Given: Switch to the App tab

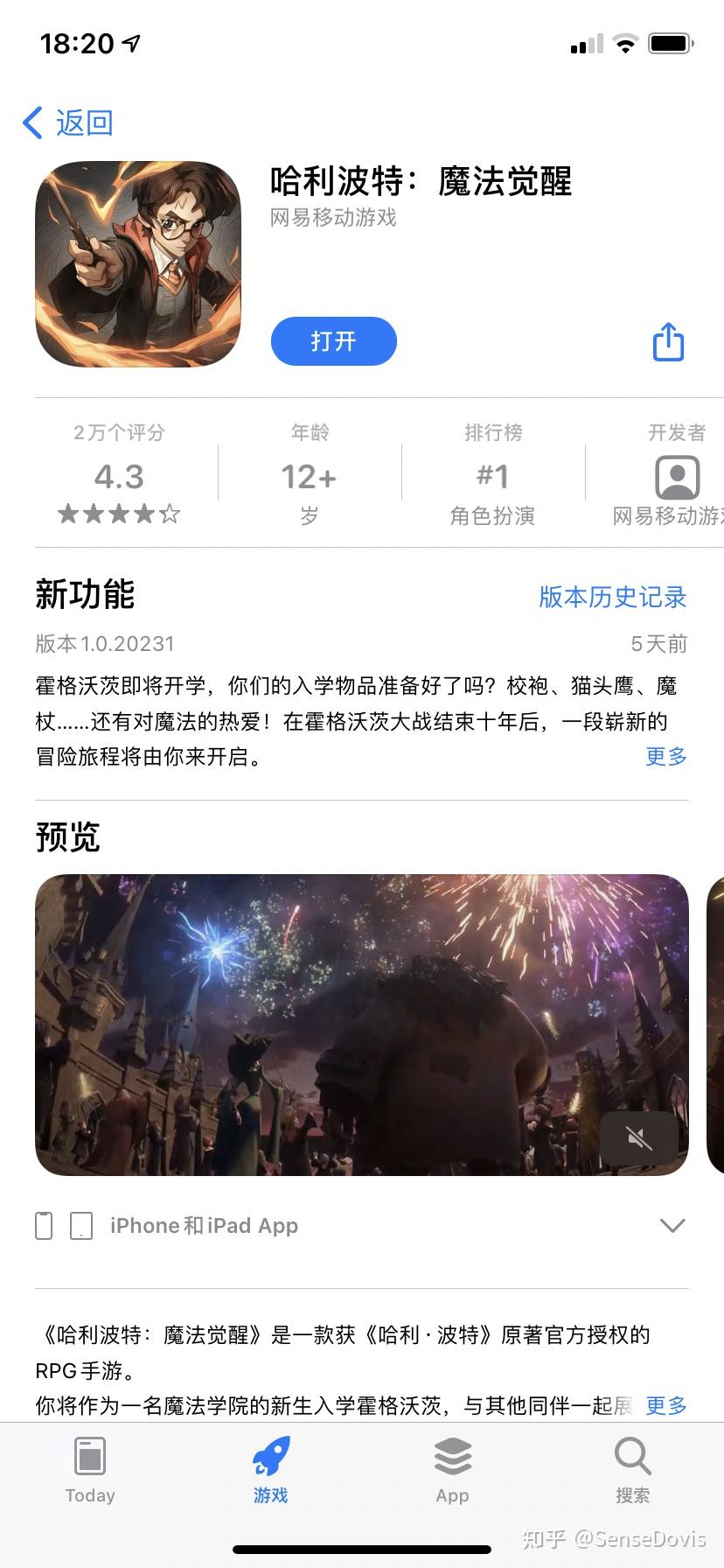Looking at the screenshot, I should click(x=452, y=1470).
